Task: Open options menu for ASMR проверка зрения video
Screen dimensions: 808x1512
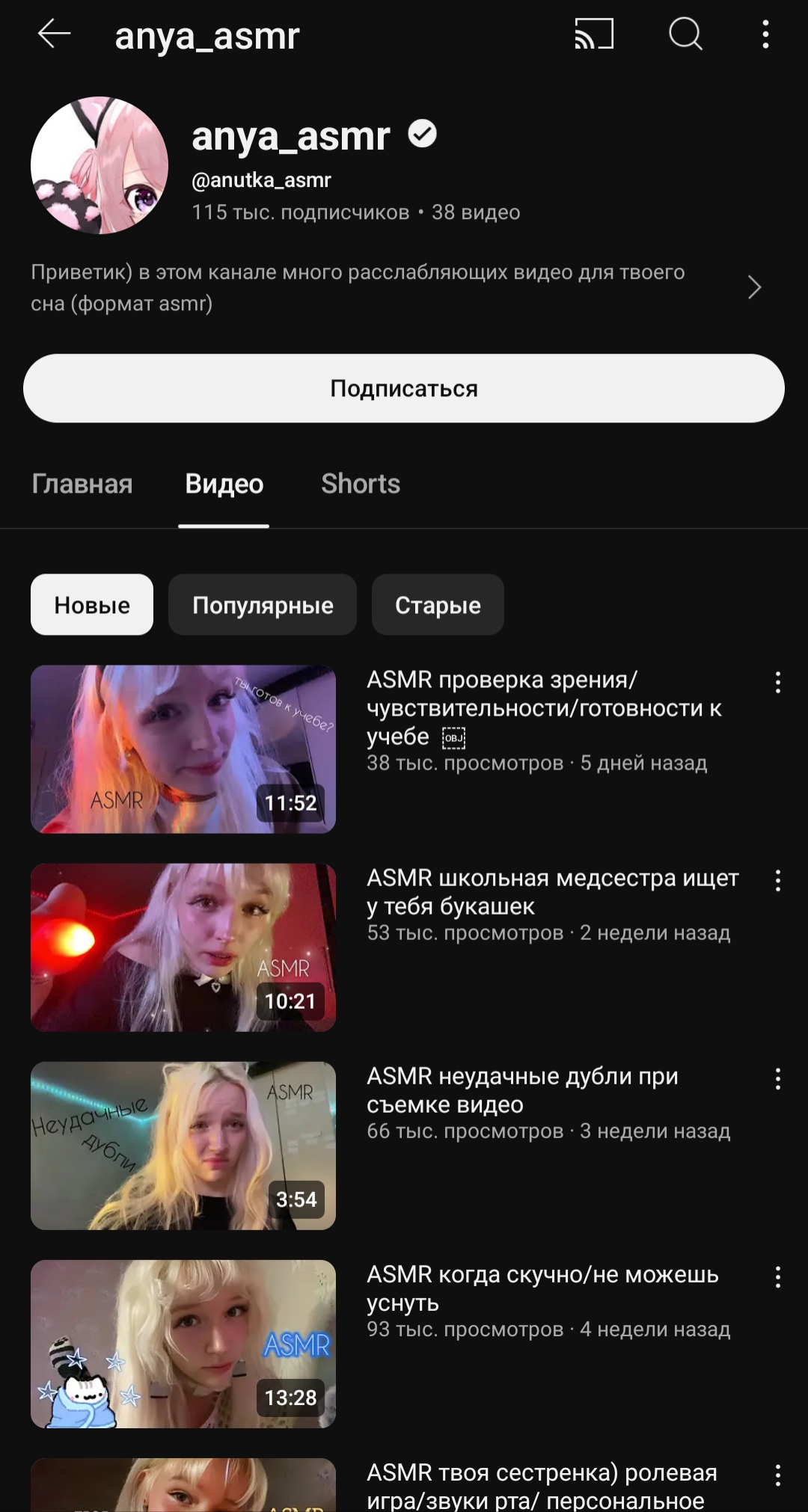Action: [778, 682]
